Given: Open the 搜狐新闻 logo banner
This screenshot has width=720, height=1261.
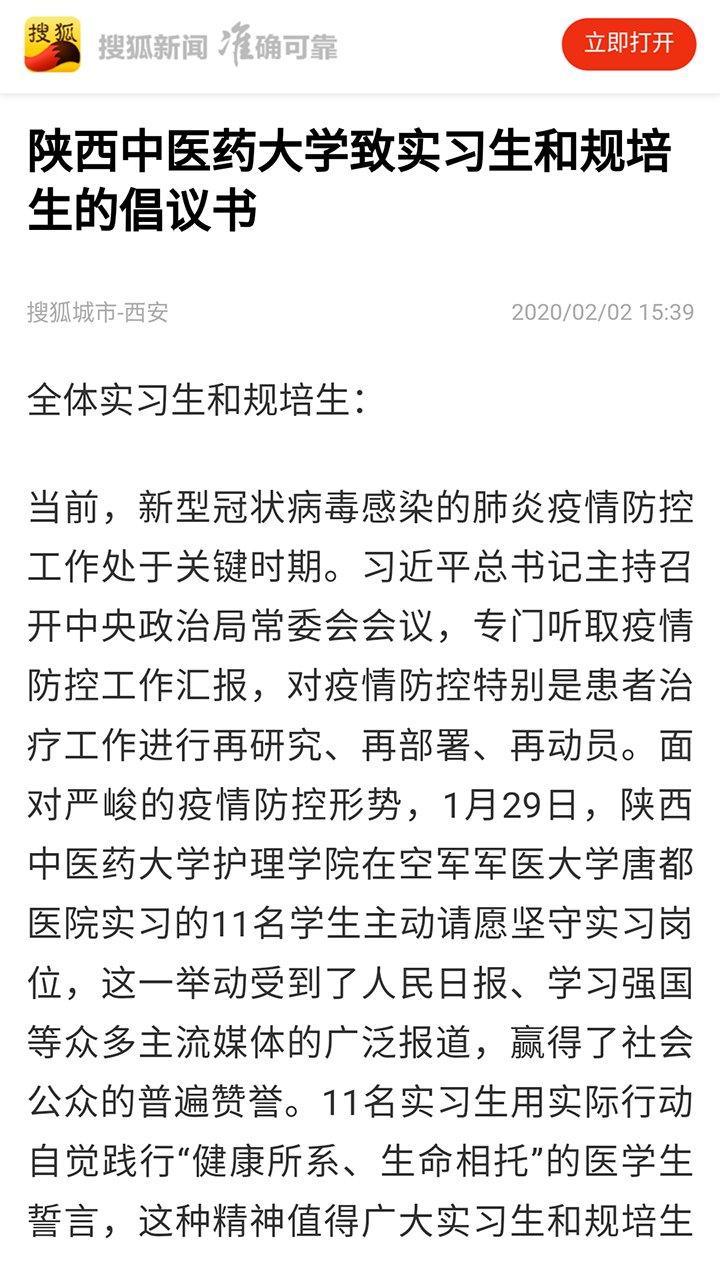Looking at the screenshot, I should (x=181, y=45).
